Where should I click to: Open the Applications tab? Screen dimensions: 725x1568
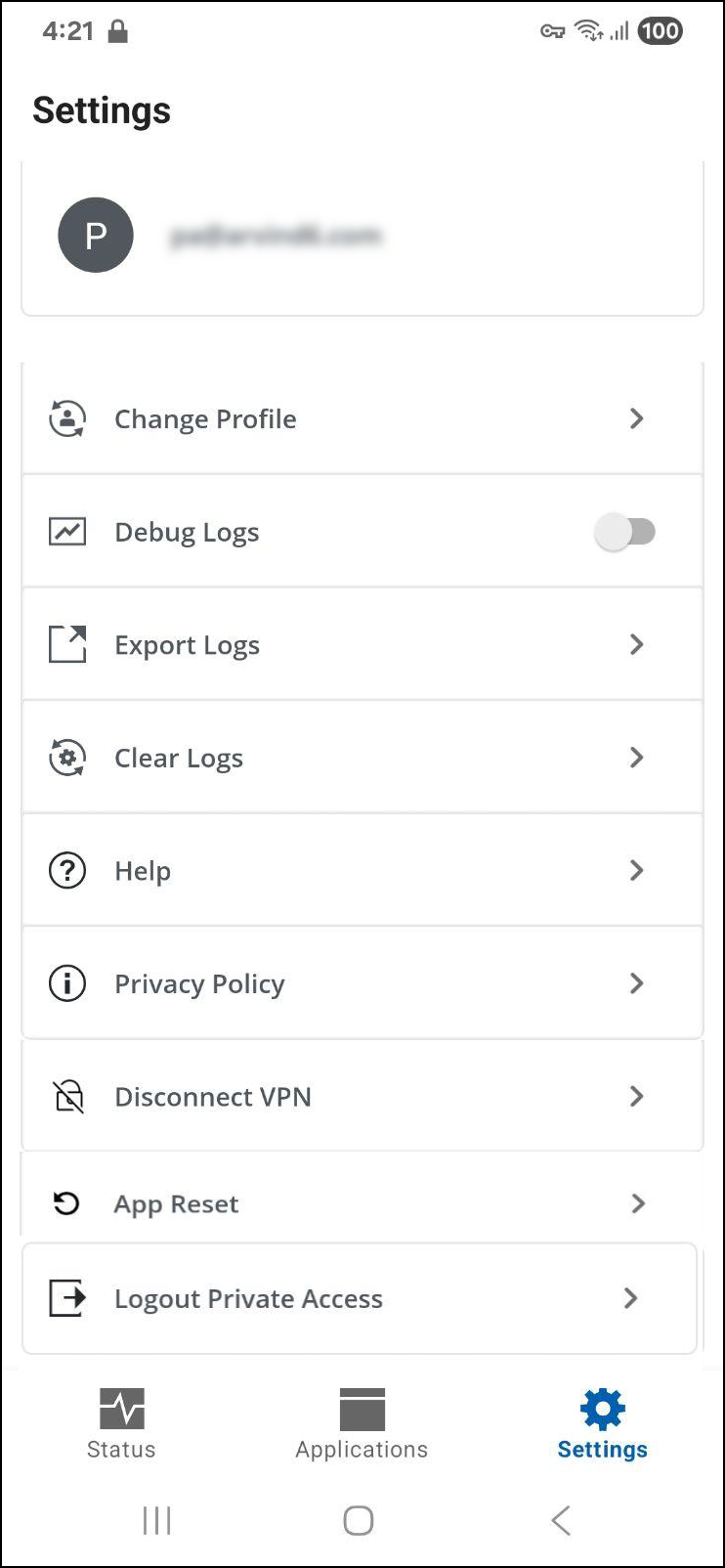point(361,1422)
